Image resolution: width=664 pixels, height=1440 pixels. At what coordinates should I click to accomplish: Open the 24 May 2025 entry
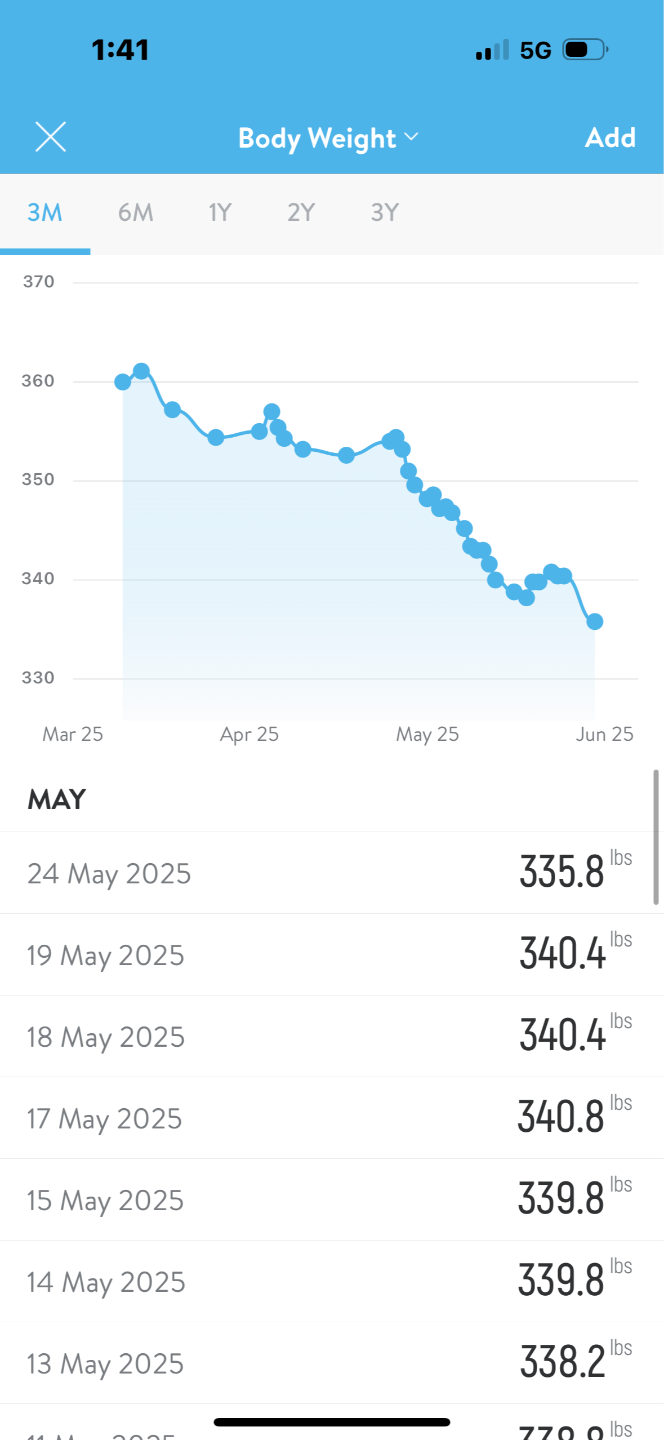click(x=330, y=873)
